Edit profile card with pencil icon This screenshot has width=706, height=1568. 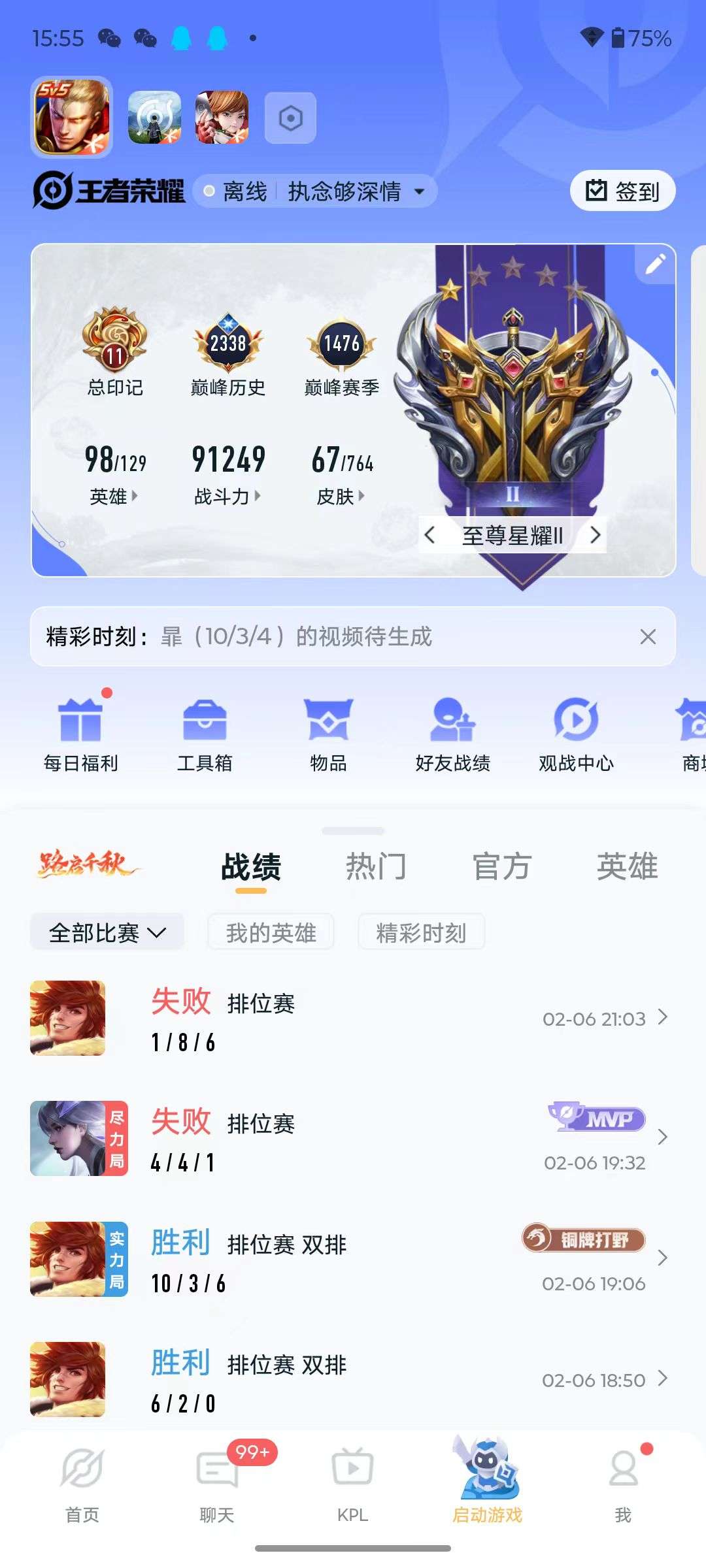pyautogui.click(x=655, y=263)
